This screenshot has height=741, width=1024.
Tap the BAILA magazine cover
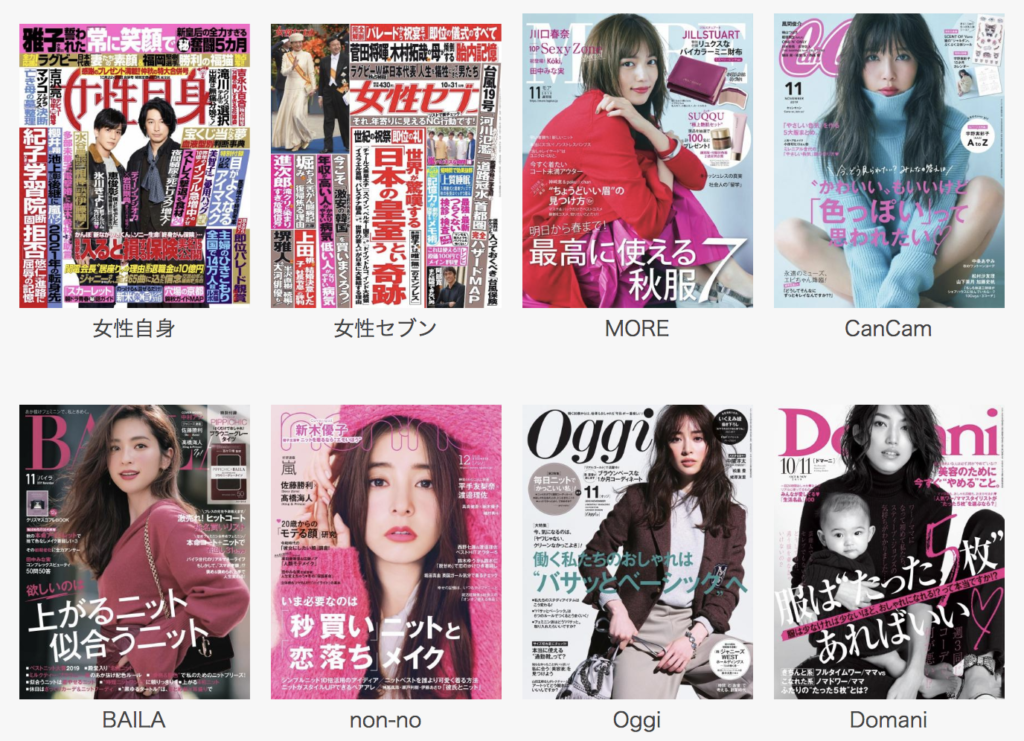point(135,551)
